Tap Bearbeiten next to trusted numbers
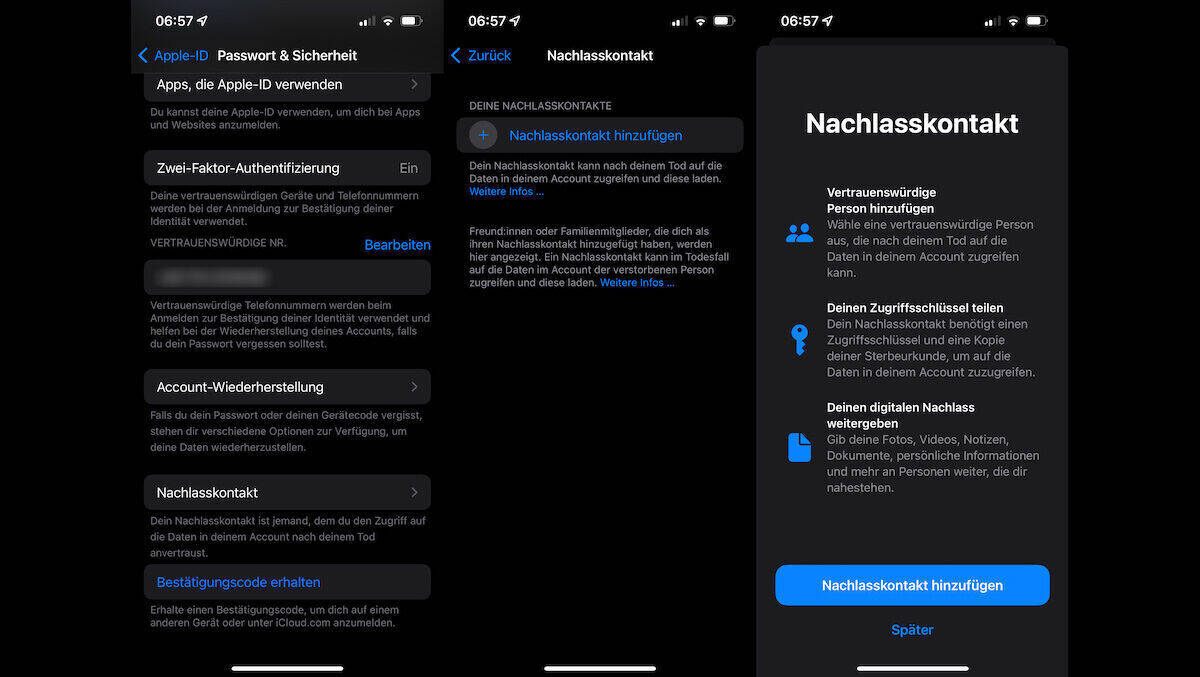 coord(397,245)
